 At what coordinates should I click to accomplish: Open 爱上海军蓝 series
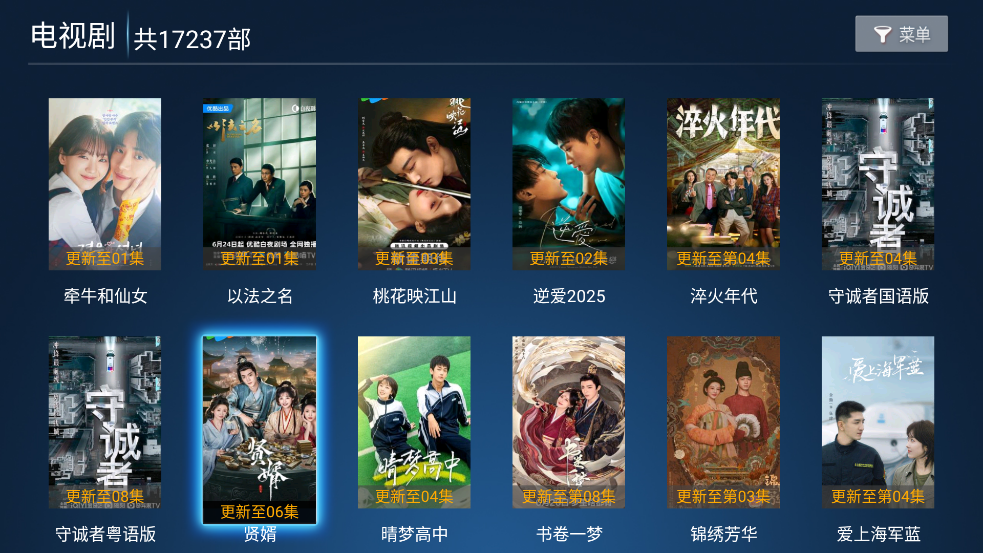tap(878, 422)
